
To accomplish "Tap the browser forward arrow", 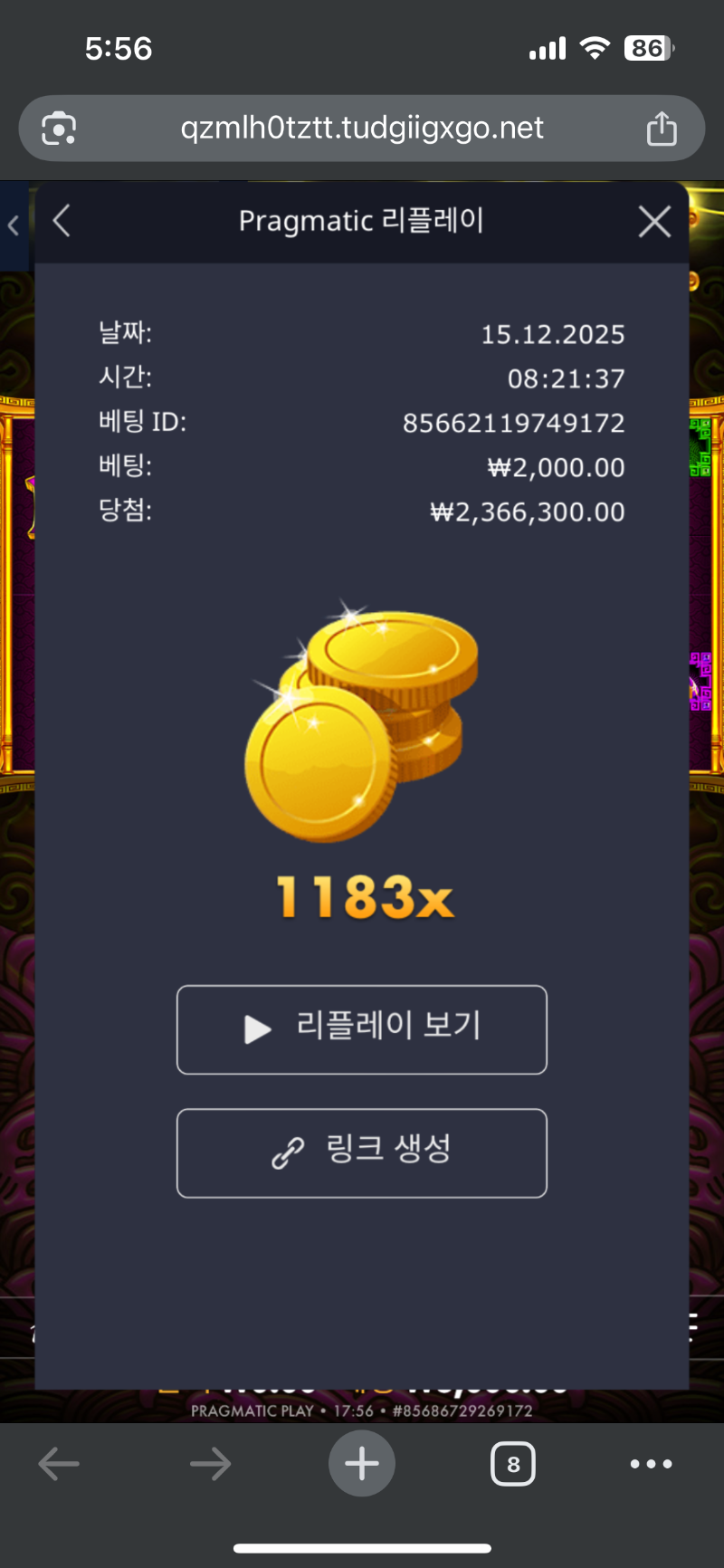I will tap(210, 1463).
